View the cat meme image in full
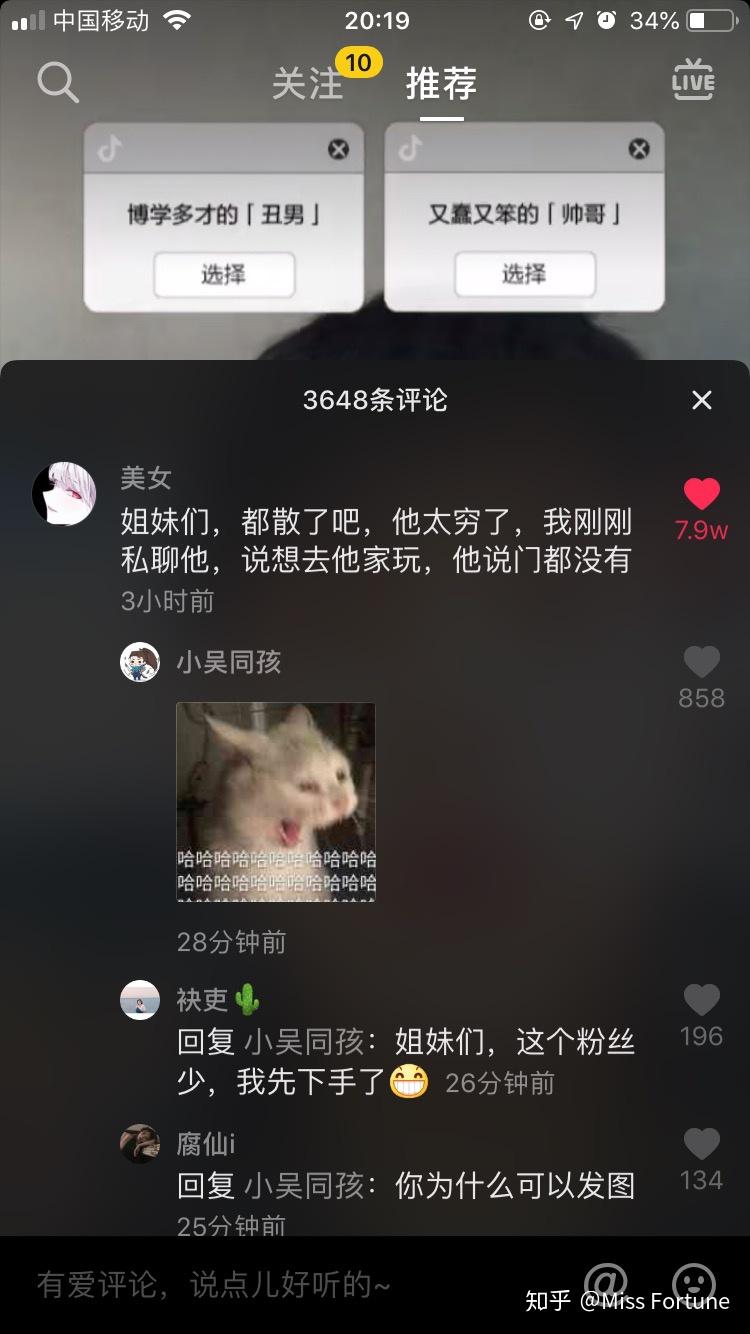The width and height of the screenshot is (750, 1334). click(276, 802)
